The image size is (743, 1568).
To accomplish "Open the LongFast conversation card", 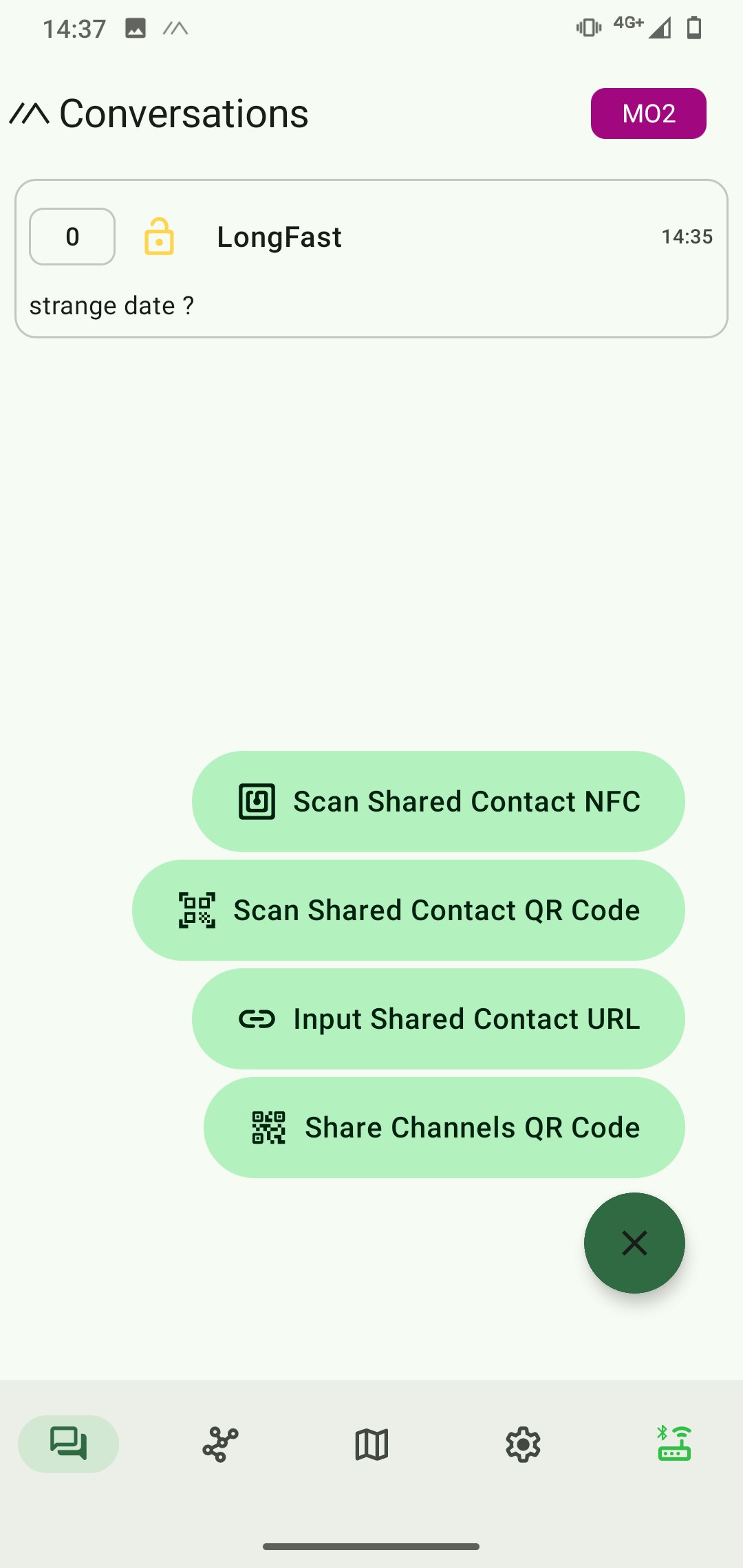I will tap(371, 258).
